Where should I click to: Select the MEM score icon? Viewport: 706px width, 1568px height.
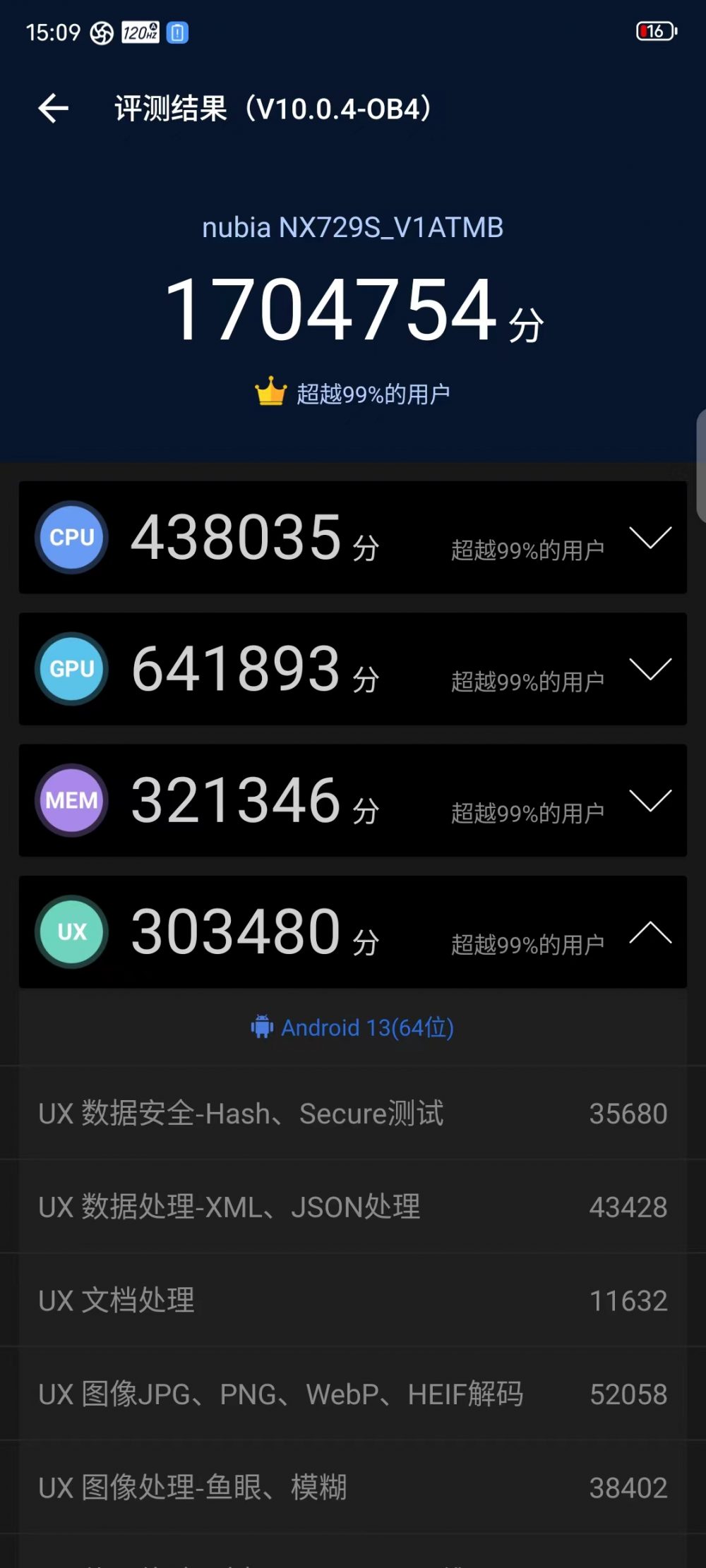pyautogui.click(x=71, y=800)
